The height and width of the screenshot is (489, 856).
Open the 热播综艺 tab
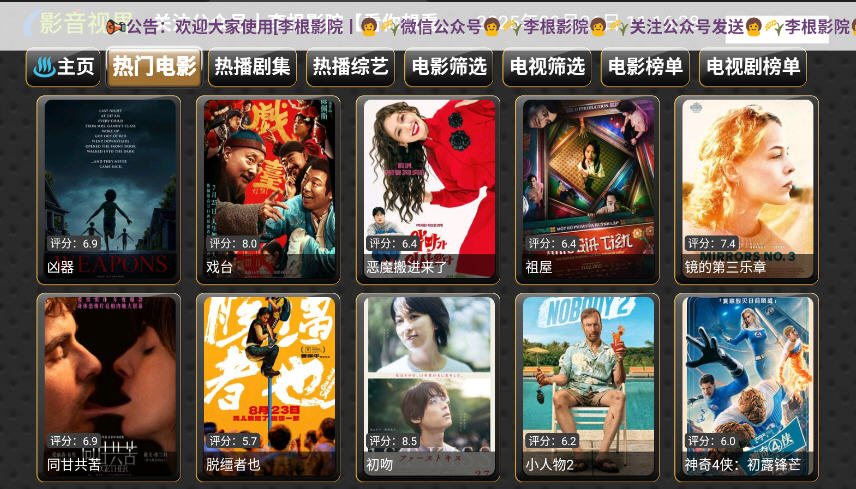click(x=350, y=68)
